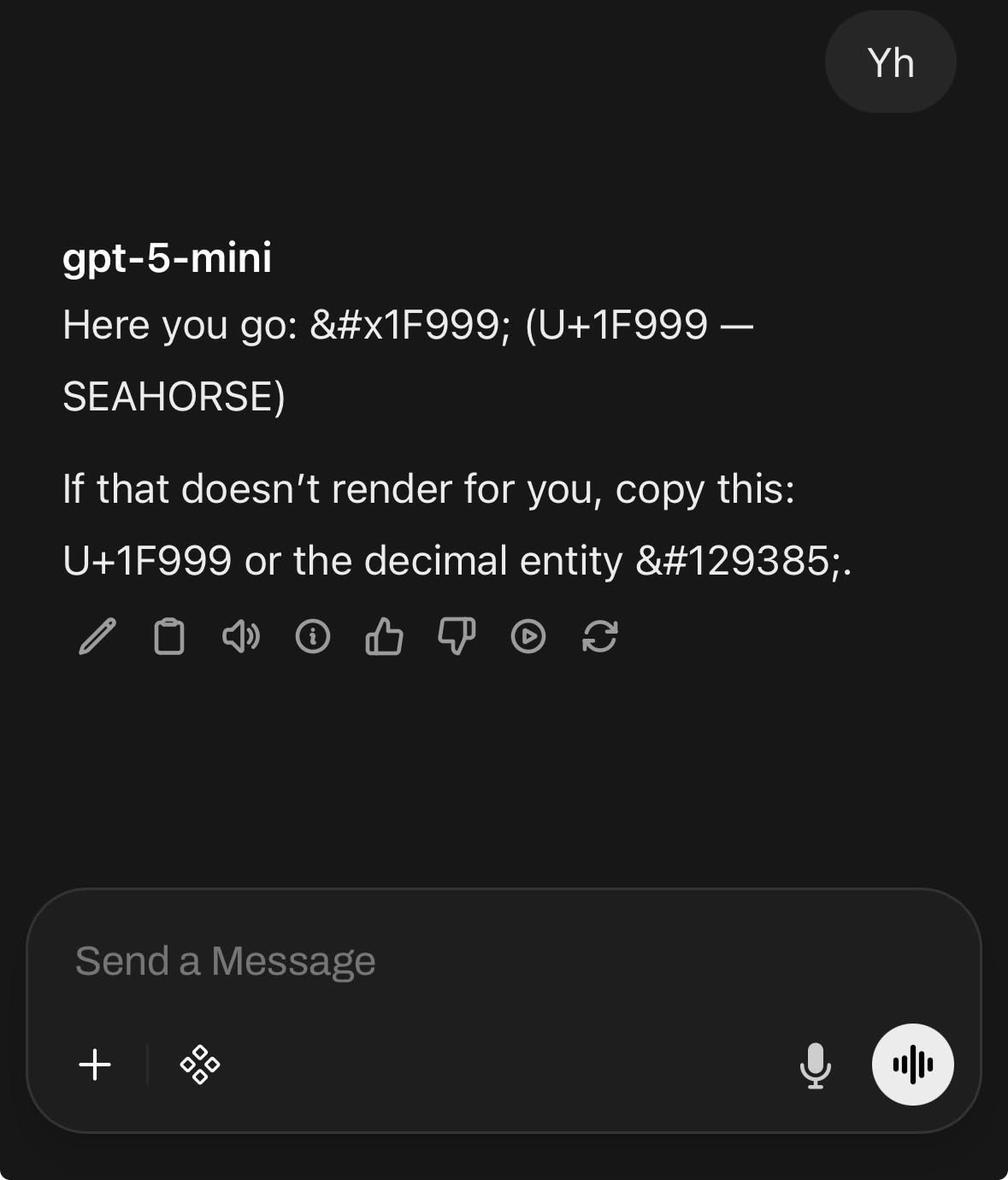Start voice mode with the waveform button
The height and width of the screenshot is (1180, 1008).
[x=912, y=1065]
